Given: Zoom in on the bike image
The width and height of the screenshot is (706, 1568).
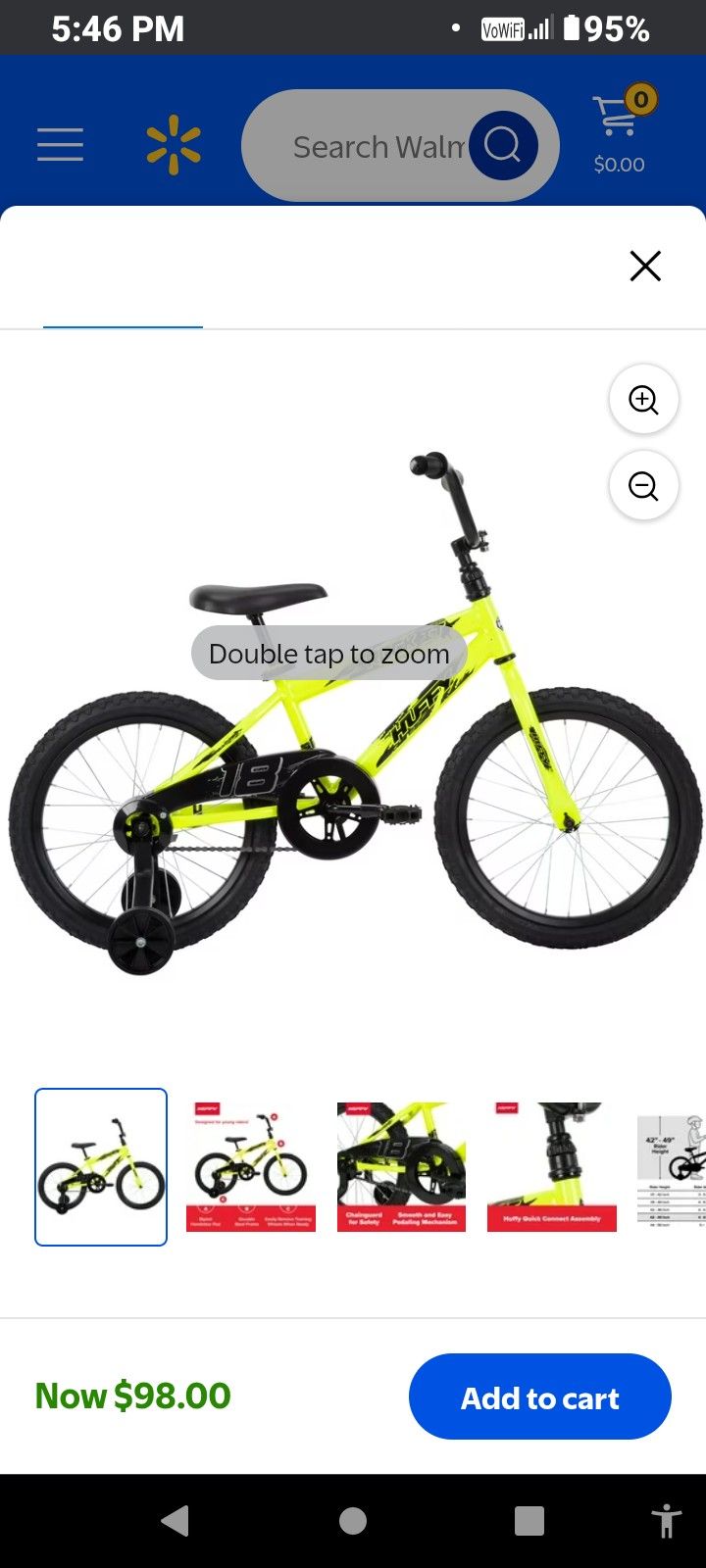Looking at the screenshot, I should pyautogui.click(x=642, y=400).
